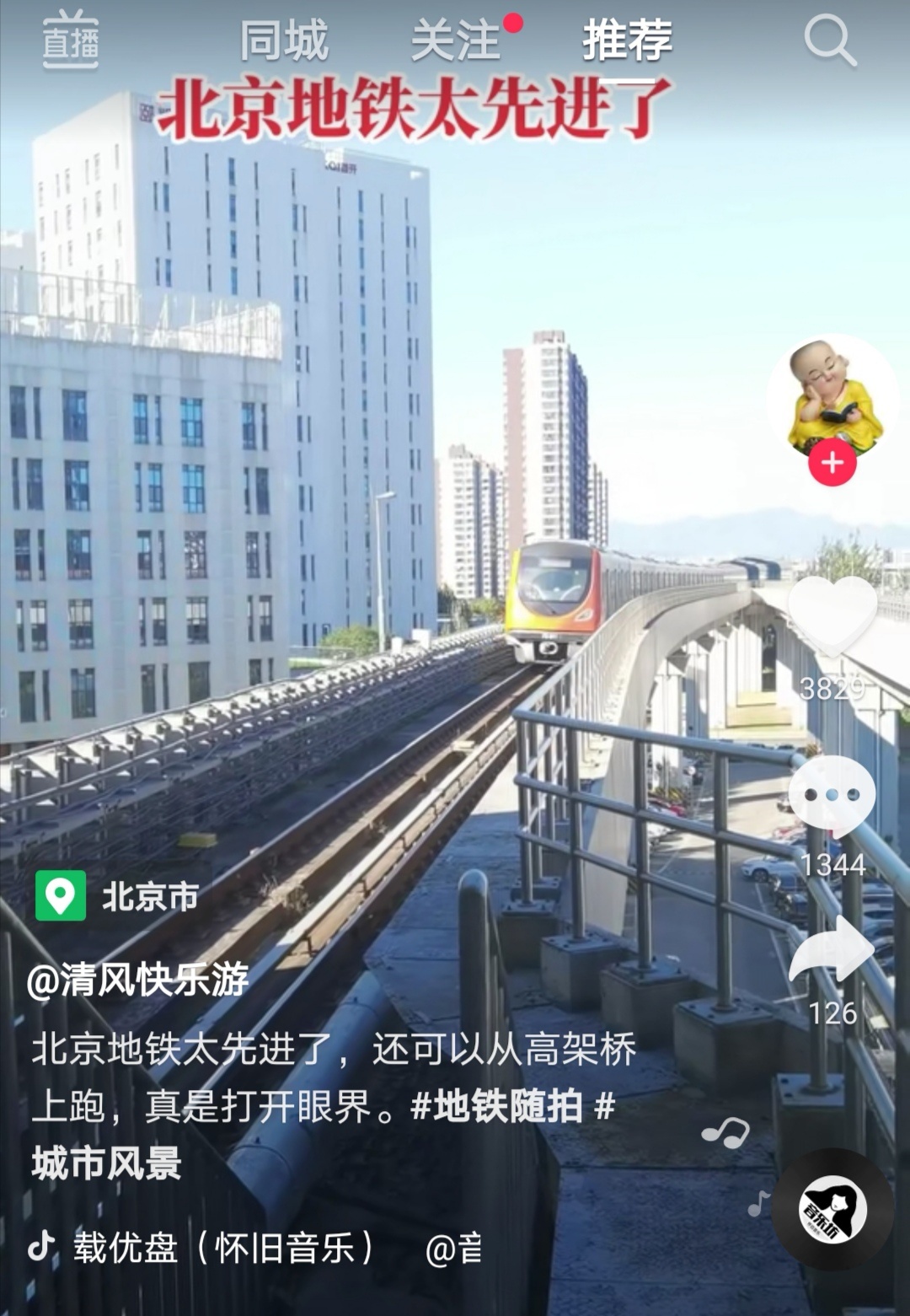Open the @清风快乐游 profile link
The width and height of the screenshot is (910, 1316).
138,980
